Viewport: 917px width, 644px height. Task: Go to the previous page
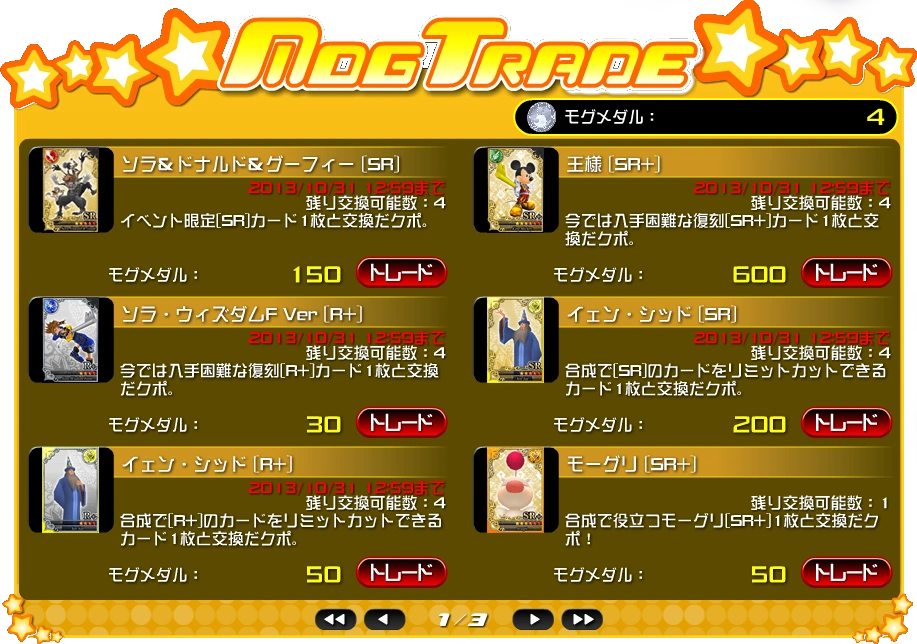pyautogui.click(x=384, y=619)
